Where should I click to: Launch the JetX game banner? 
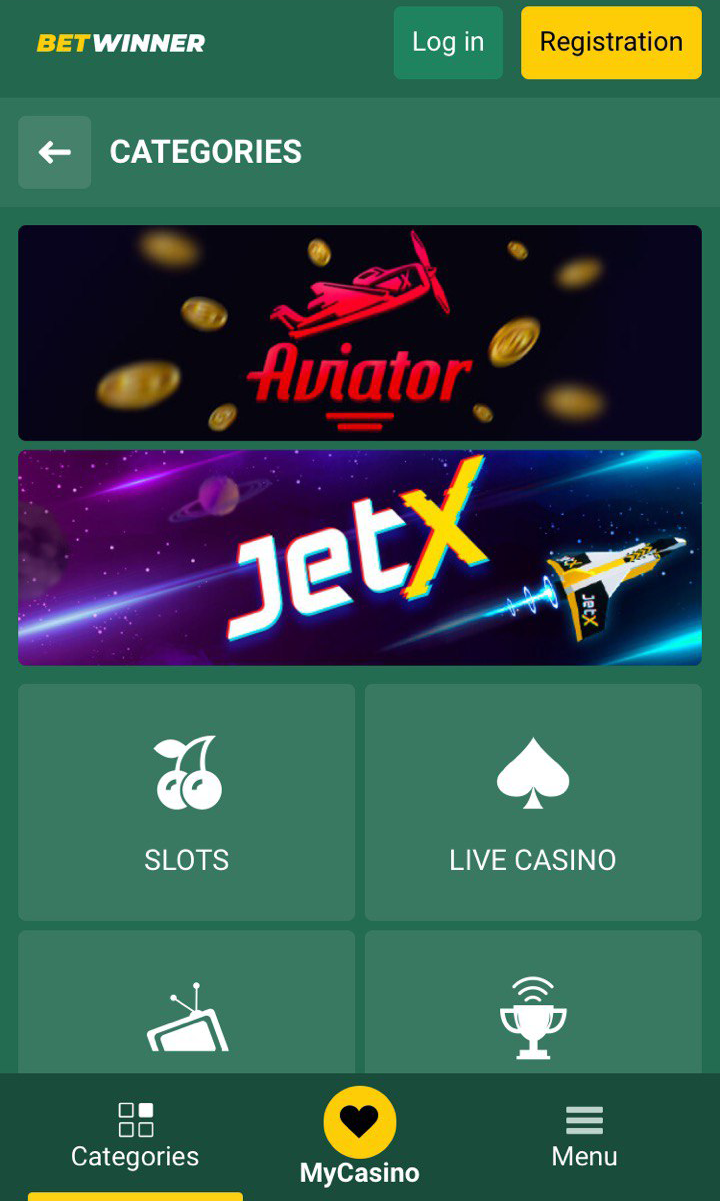pyautogui.click(x=360, y=558)
